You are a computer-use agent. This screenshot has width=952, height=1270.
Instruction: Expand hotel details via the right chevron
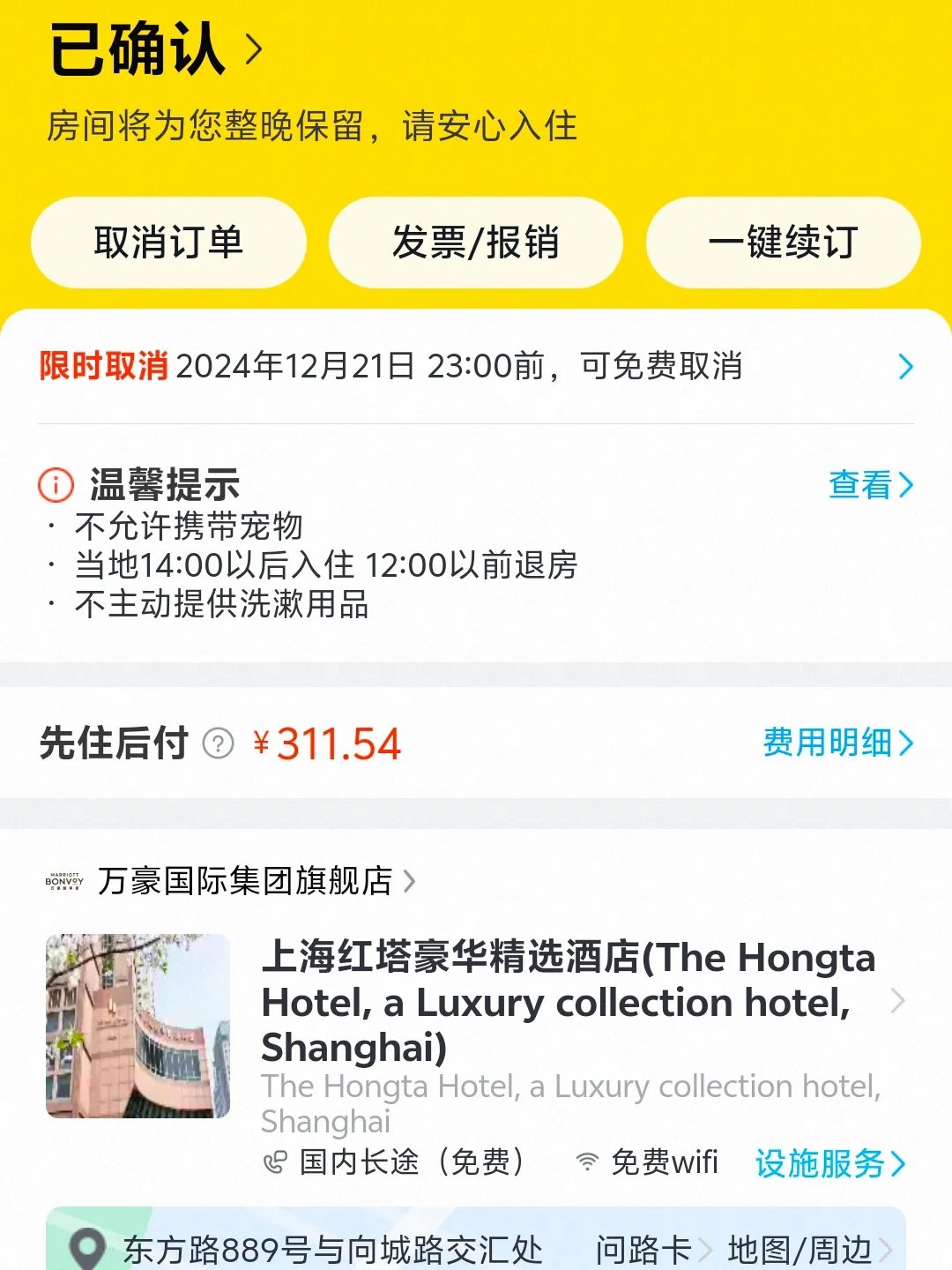click(901, 1002)
